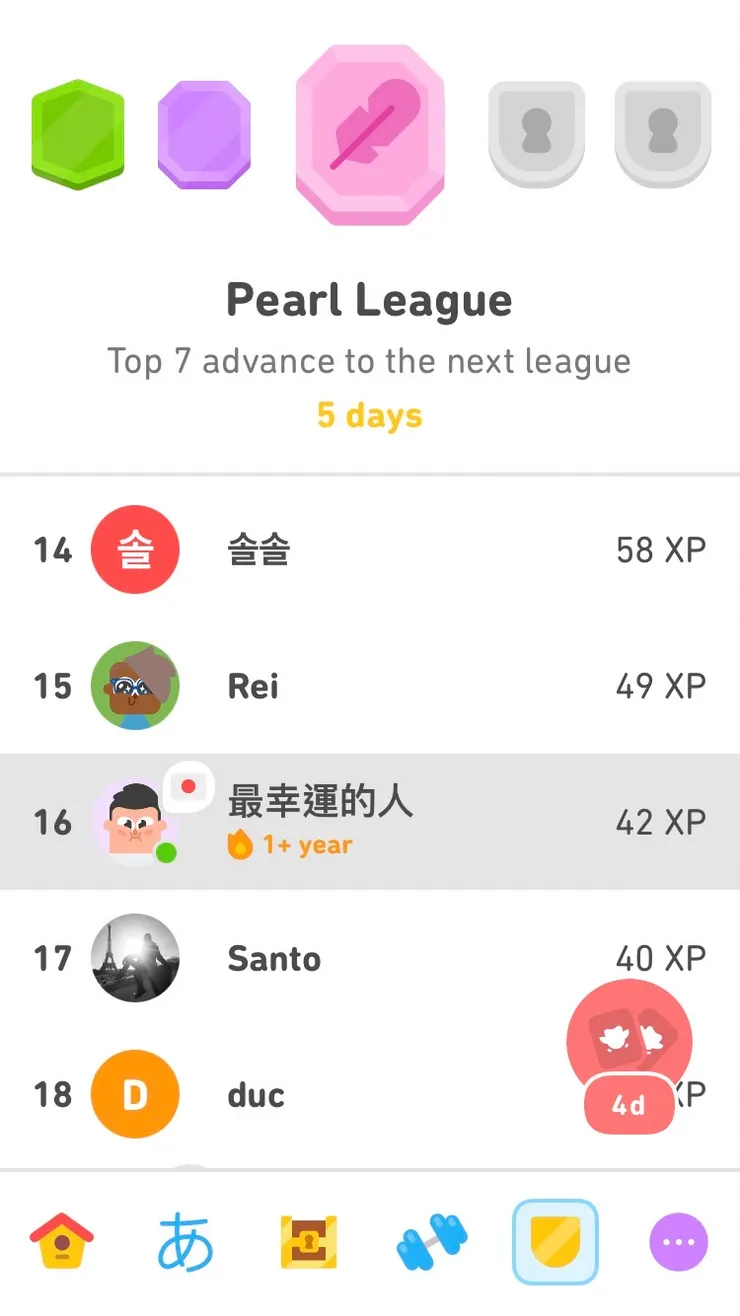
Task: Open Rei's profile avatar
Action: 135,686
